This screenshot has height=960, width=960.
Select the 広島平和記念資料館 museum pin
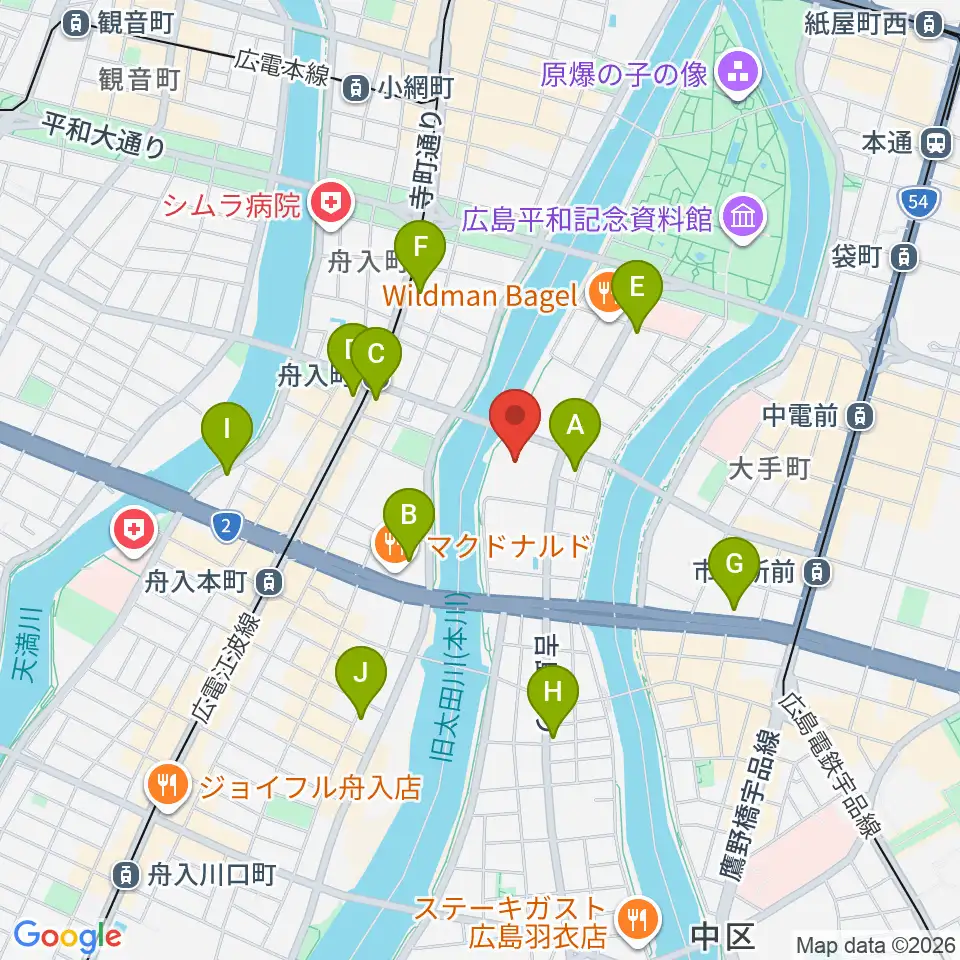pyautogui.click(x=743, y=219)
